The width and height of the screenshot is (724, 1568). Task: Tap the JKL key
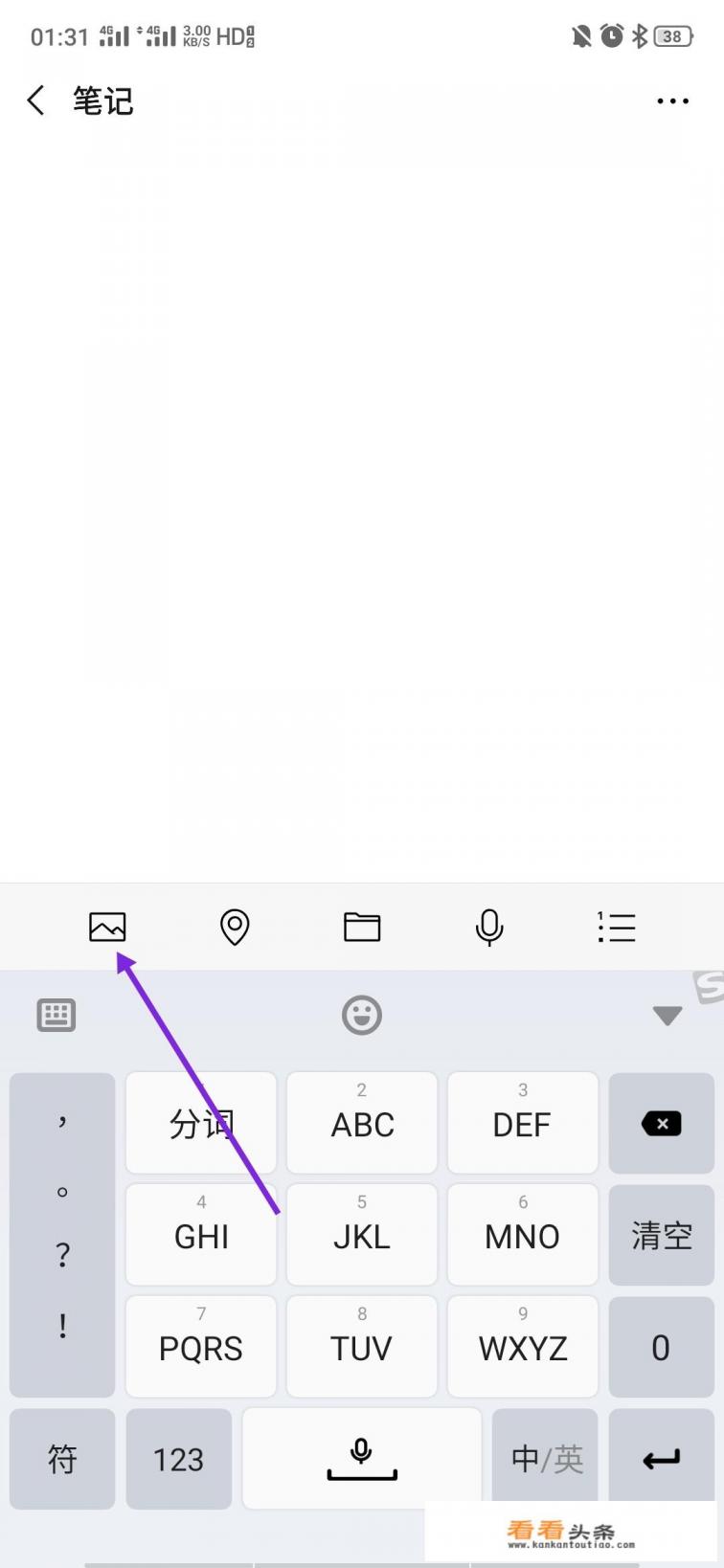(362, 1235)
